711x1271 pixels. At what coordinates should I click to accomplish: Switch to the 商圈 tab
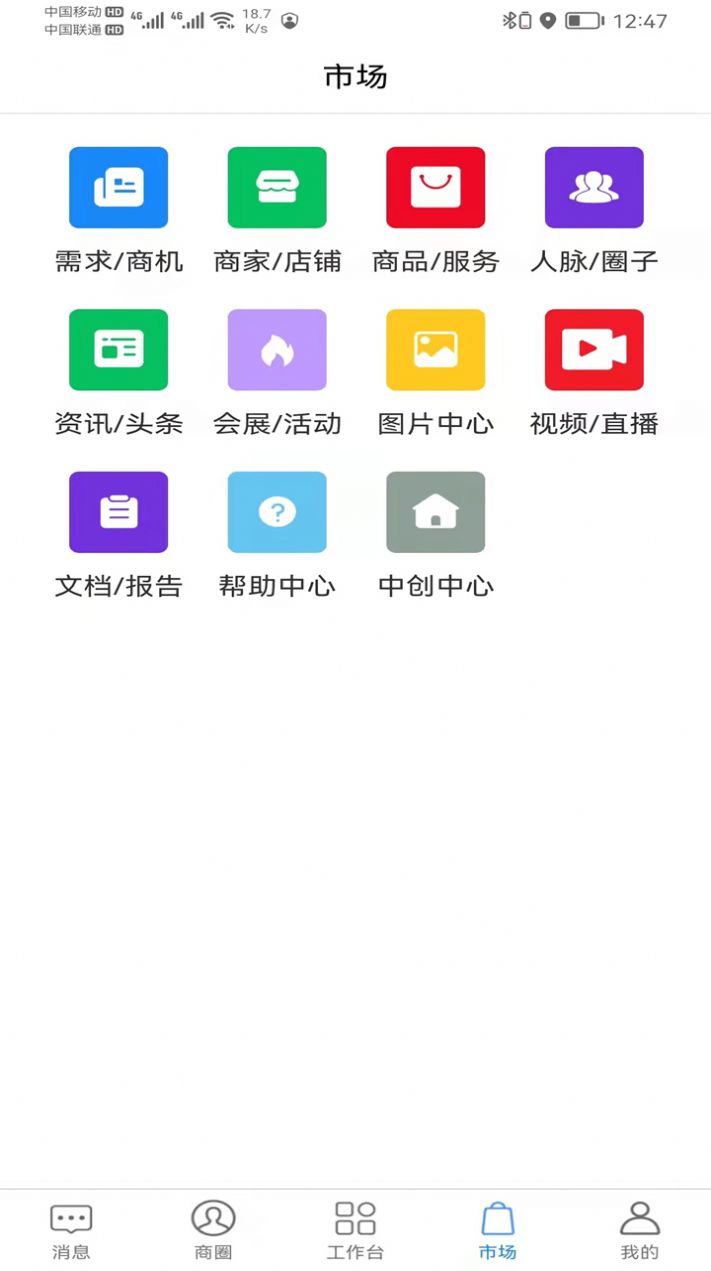click(x=213, y=1230)
